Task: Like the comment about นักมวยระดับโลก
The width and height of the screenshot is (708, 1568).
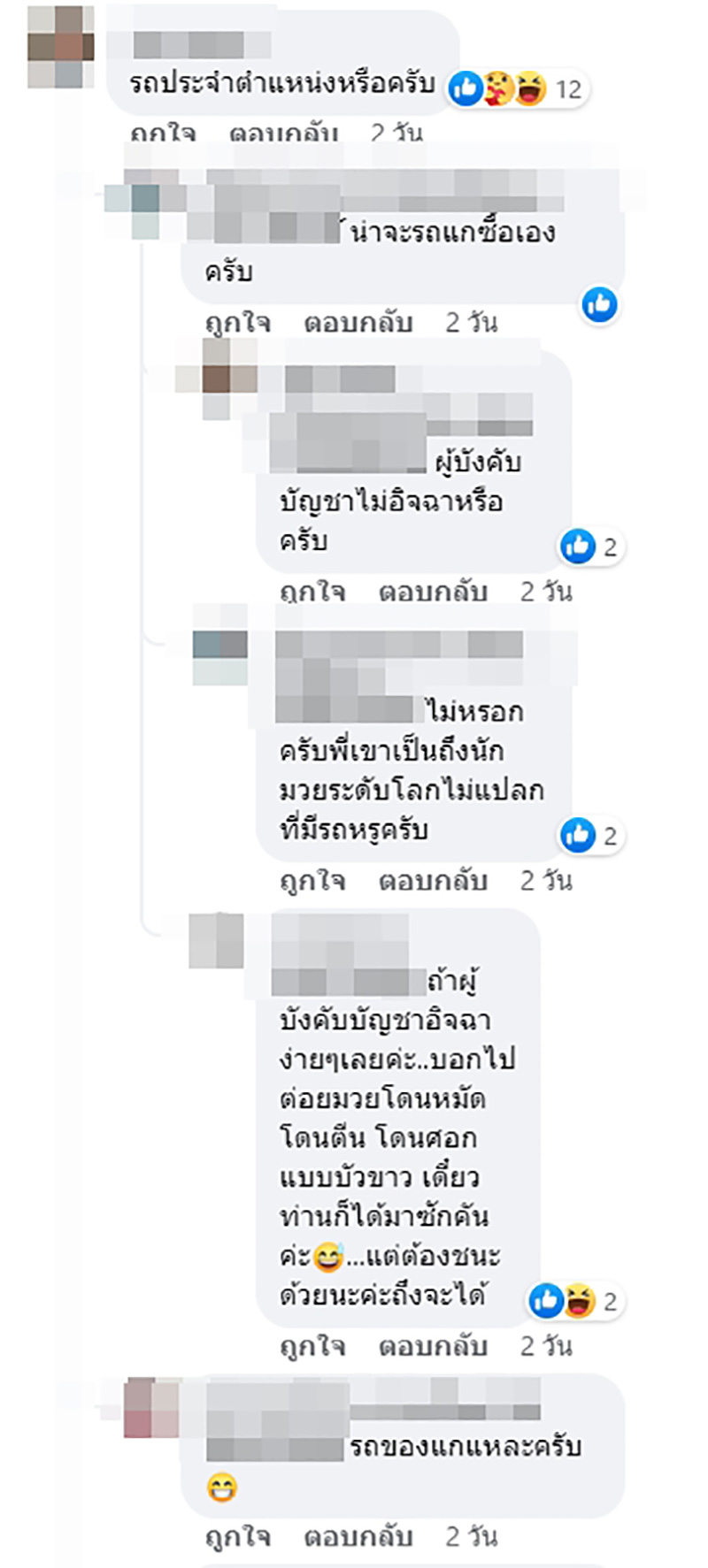Action: [312, 881]
